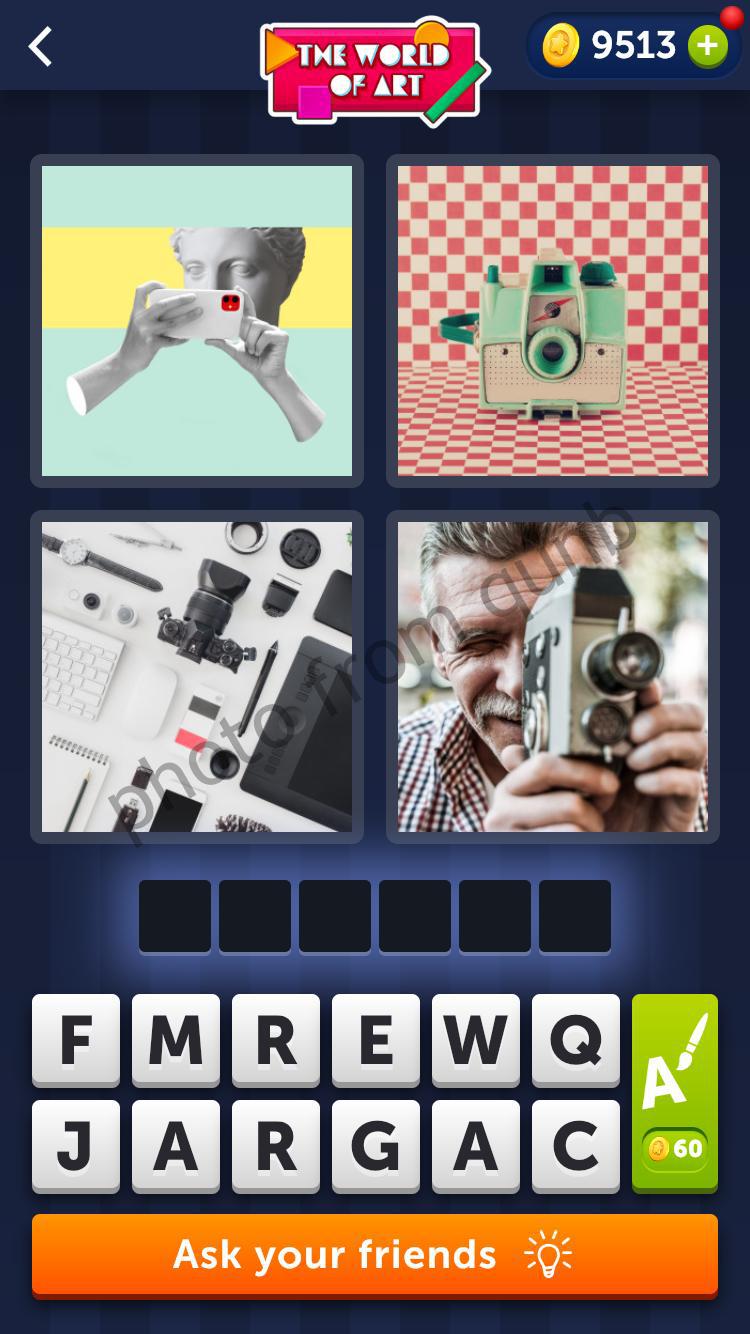Select the letter J tile
This screenshot has height=1334, width=750.
point(76,1146)
